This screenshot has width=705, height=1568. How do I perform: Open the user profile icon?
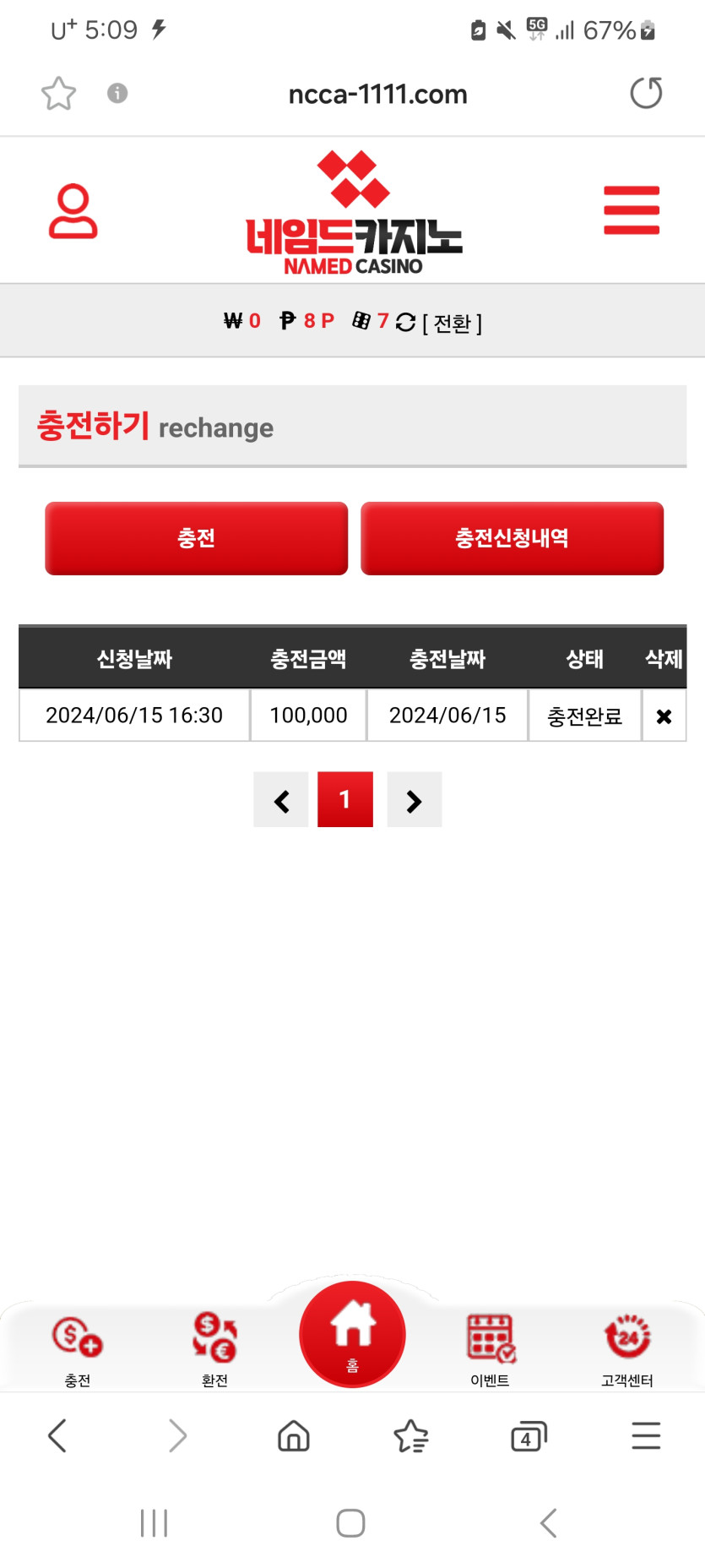point(73,211)
